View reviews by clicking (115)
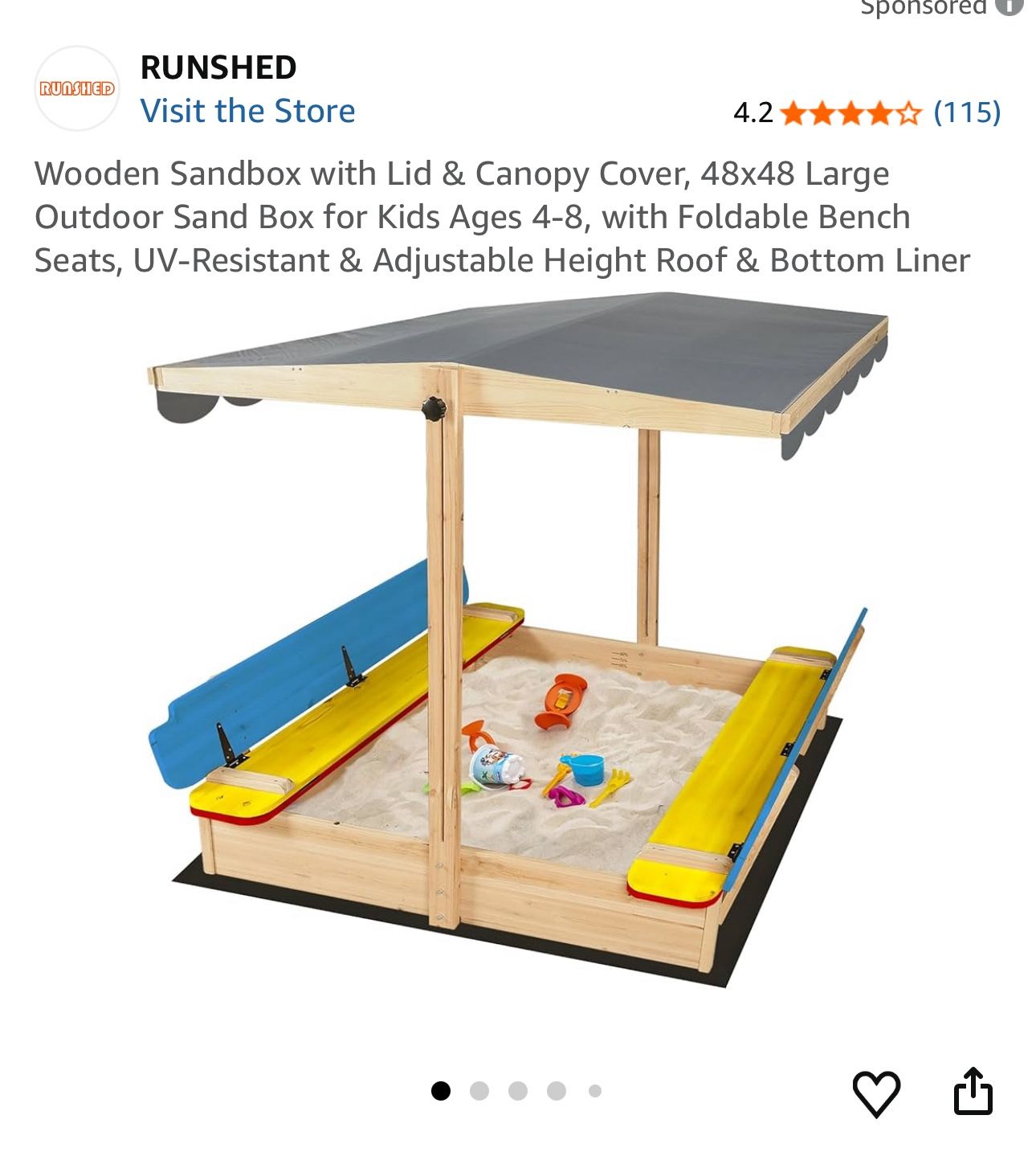 [x=966, y=112]
